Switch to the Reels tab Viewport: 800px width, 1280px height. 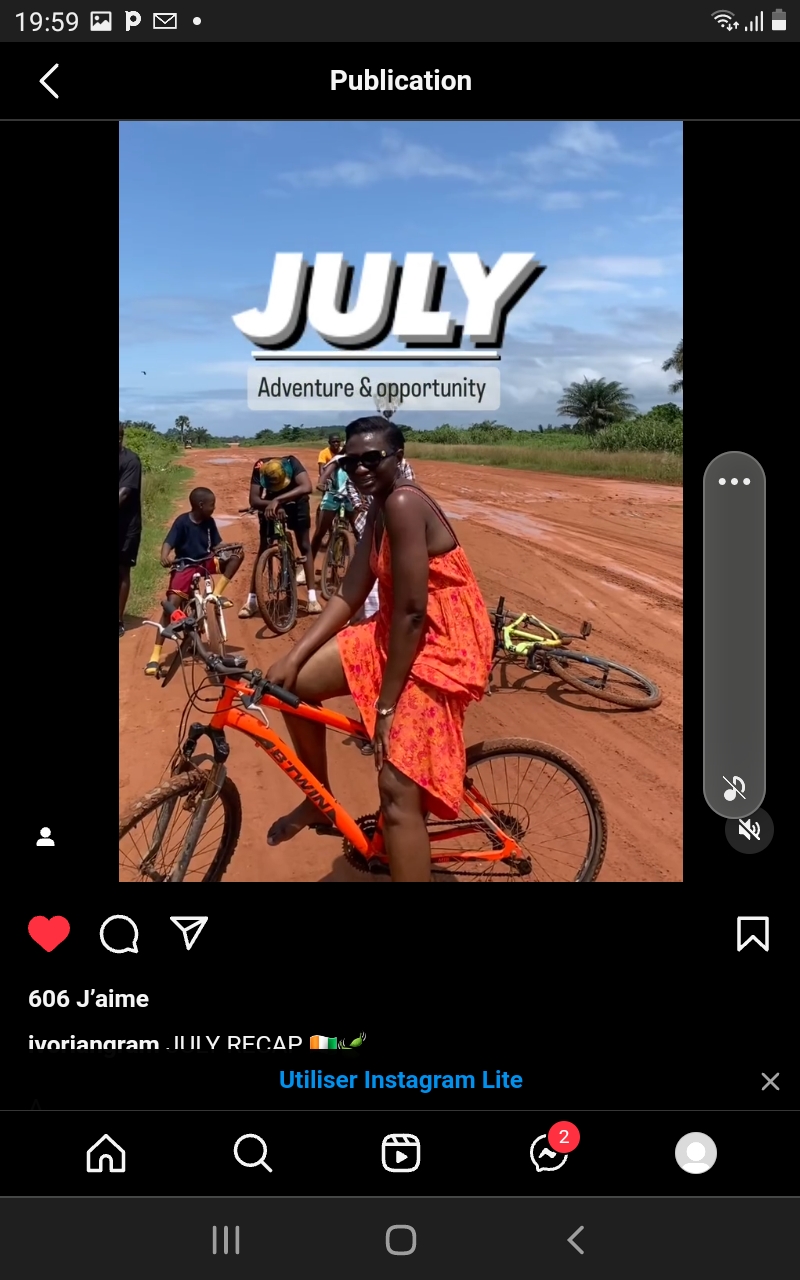401,1153
